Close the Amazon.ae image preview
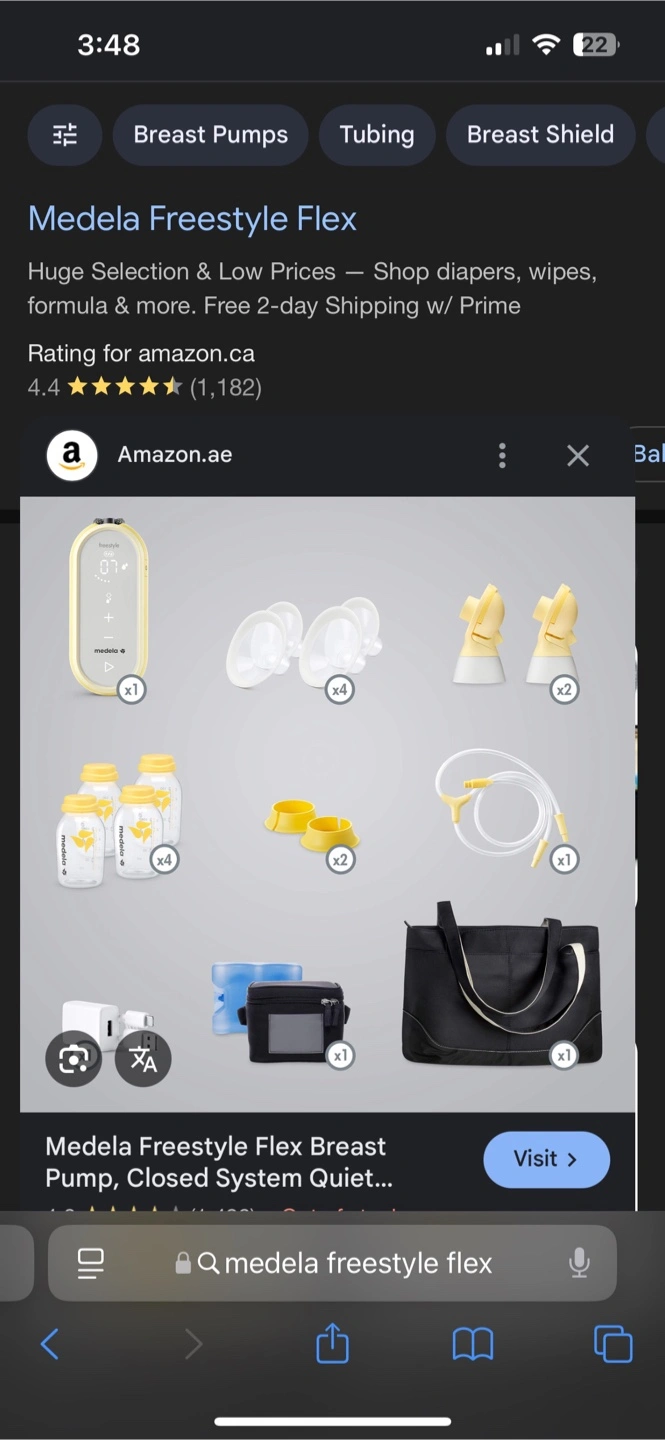 (578, 456)
